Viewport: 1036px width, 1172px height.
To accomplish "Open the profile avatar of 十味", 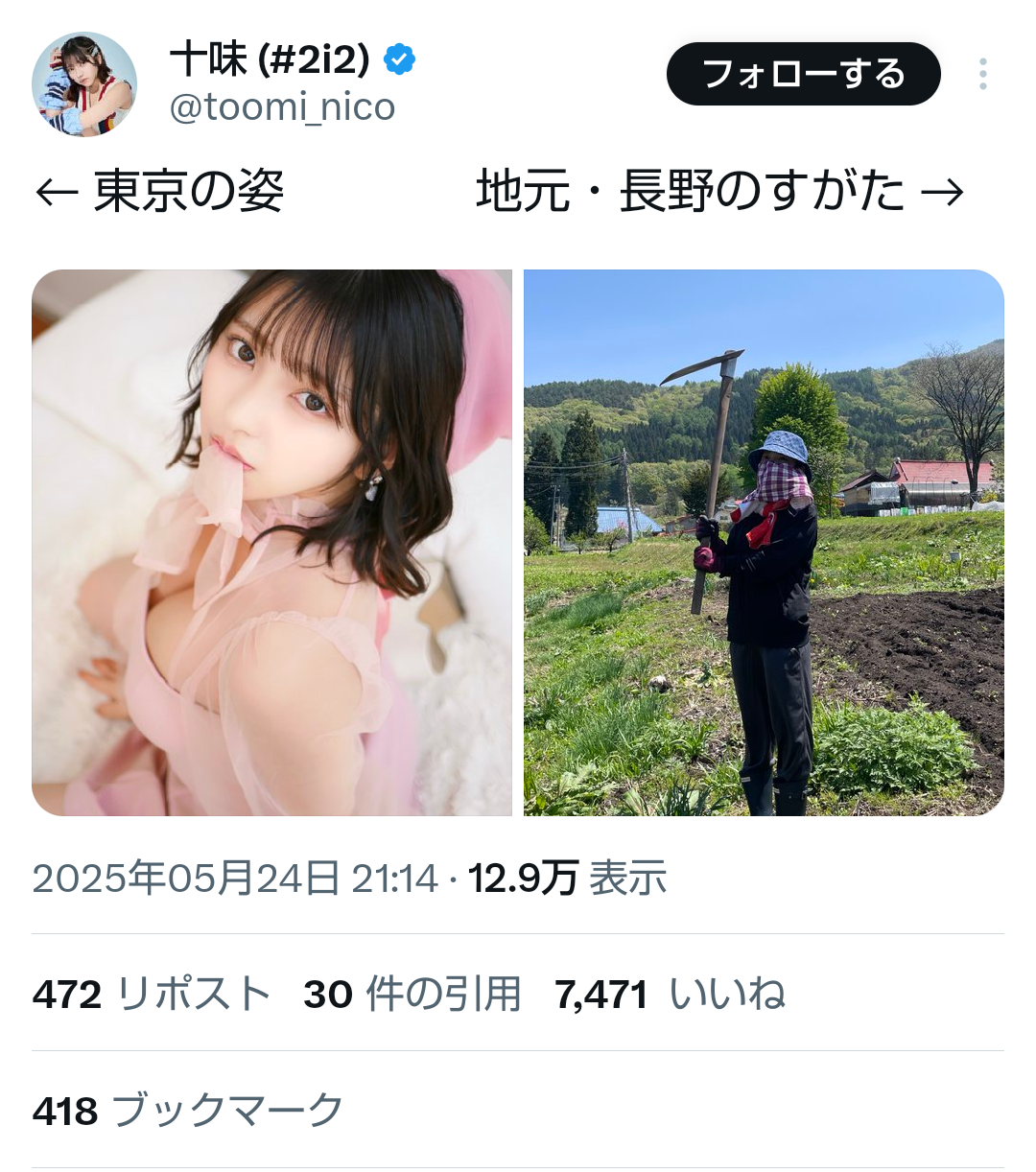I will (84, 84).
